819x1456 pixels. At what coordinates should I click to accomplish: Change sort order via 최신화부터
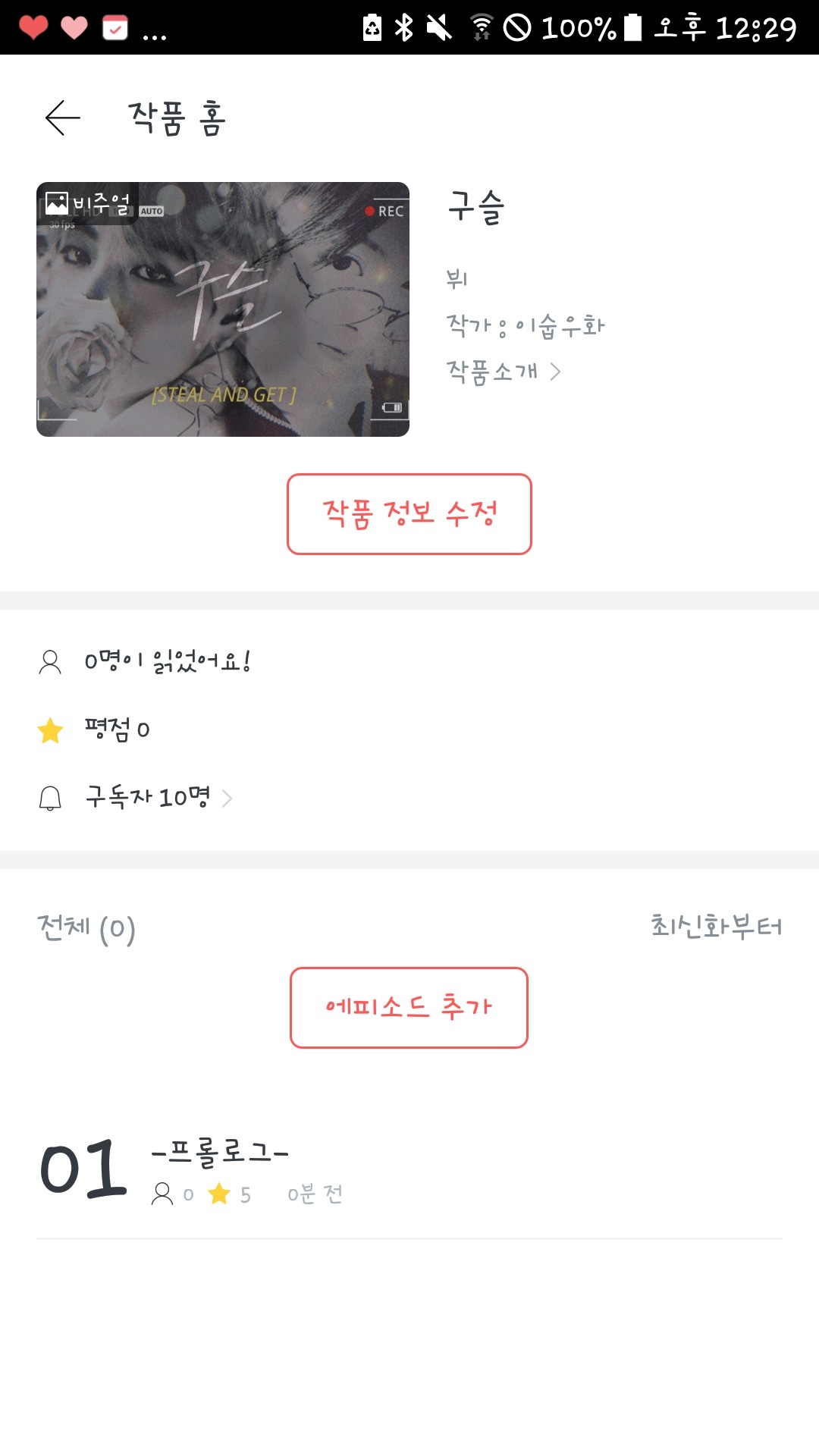click(716, 927)
